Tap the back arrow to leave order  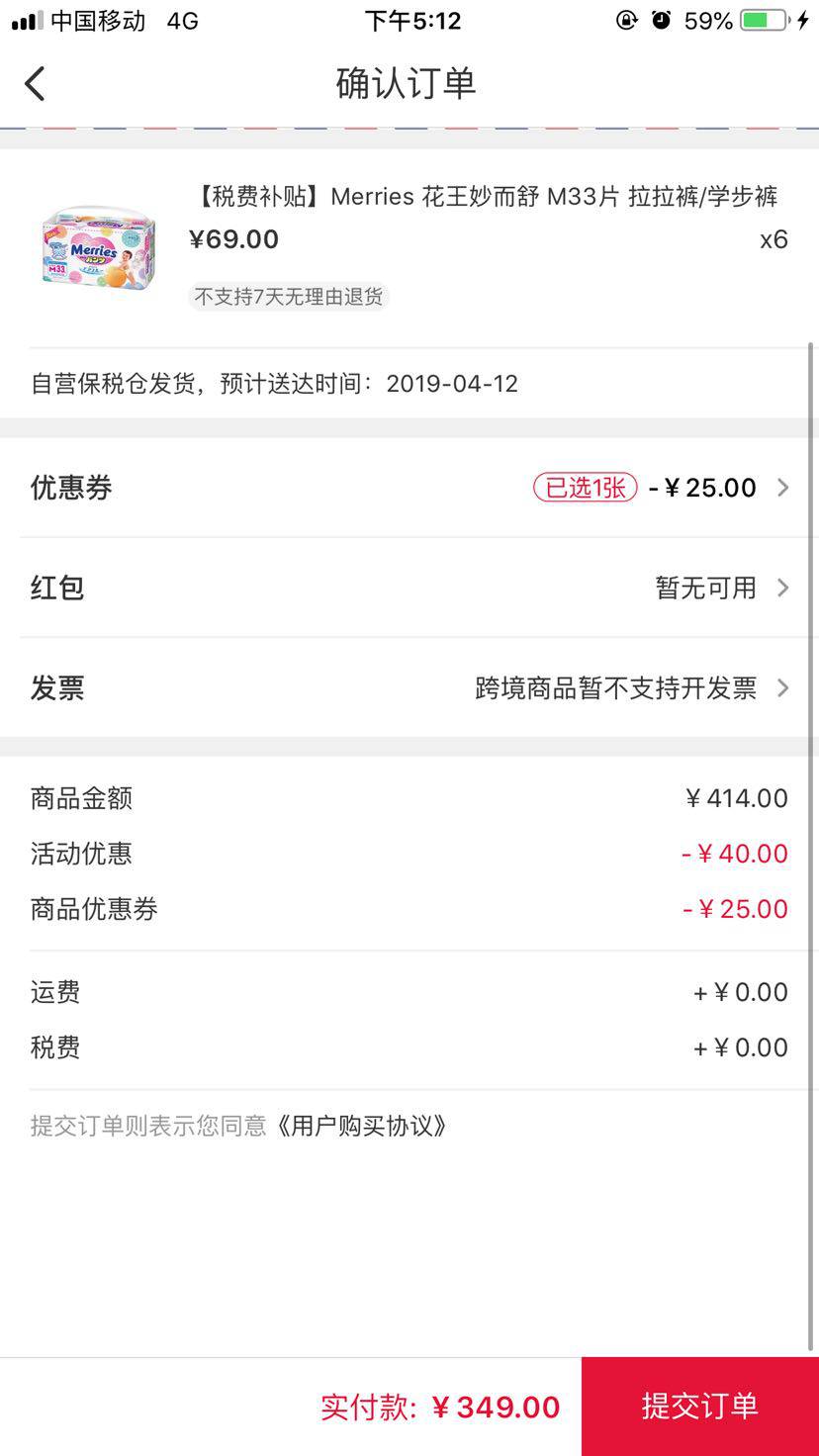[x=36, y=83]
